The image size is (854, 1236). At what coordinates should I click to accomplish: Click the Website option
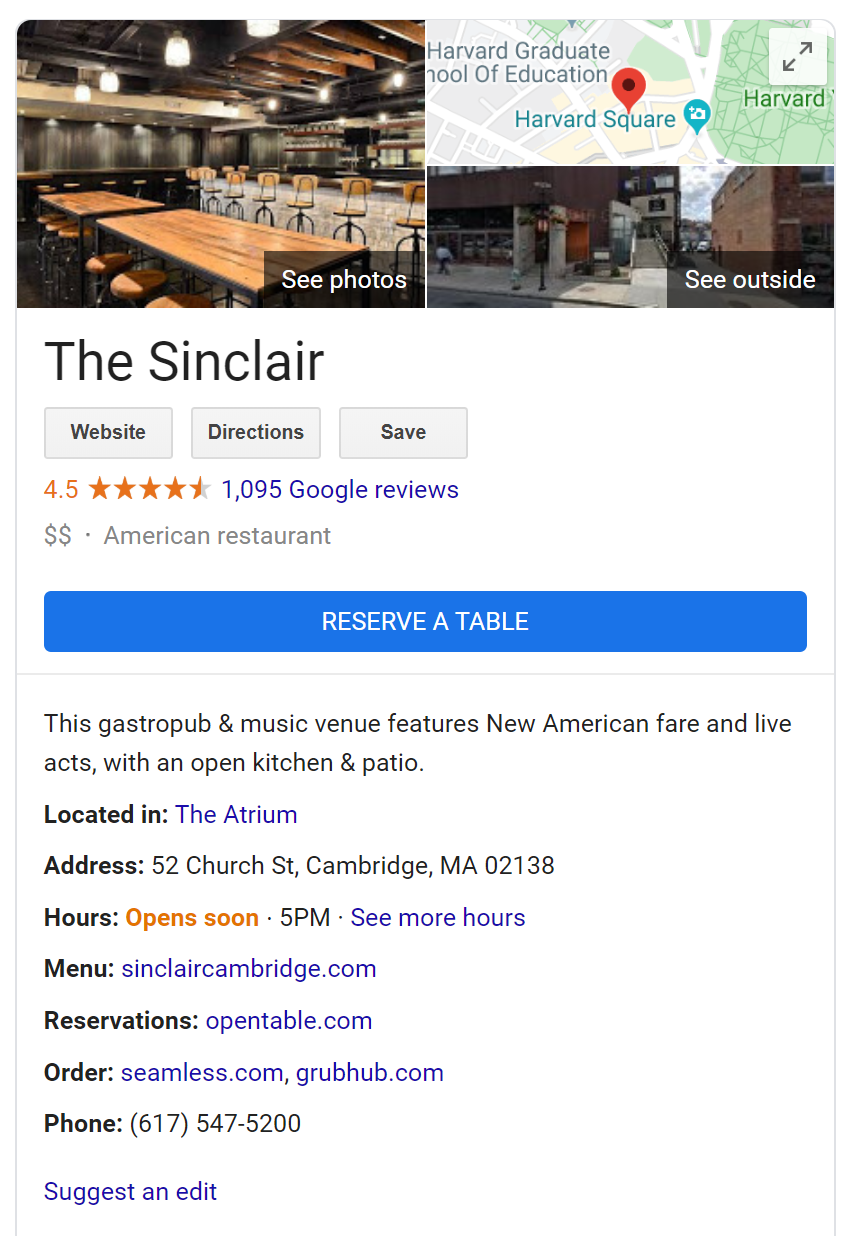[108, 432]
